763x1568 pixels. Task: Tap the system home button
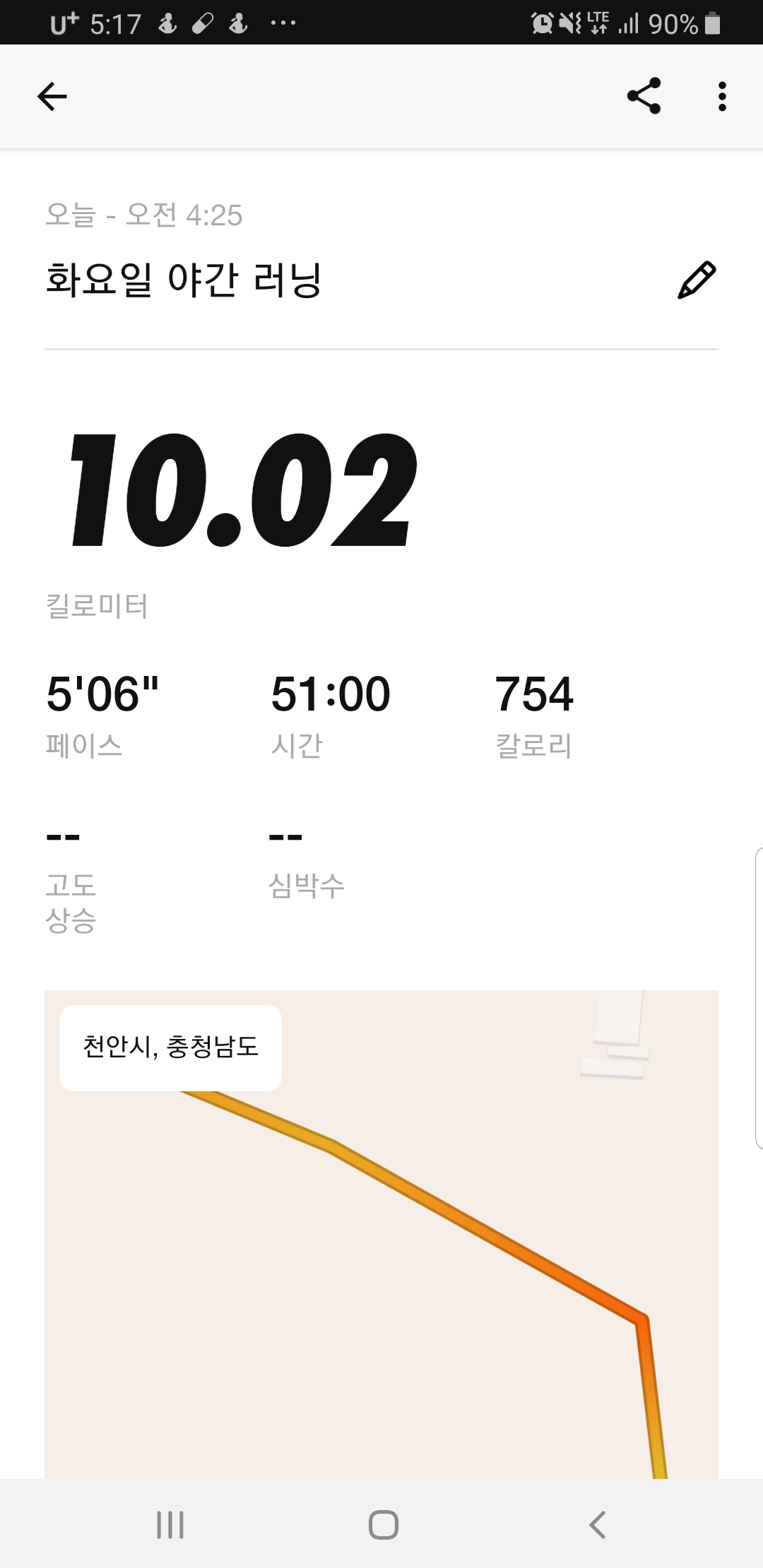pyautogui.click(x=383, y=1525)
